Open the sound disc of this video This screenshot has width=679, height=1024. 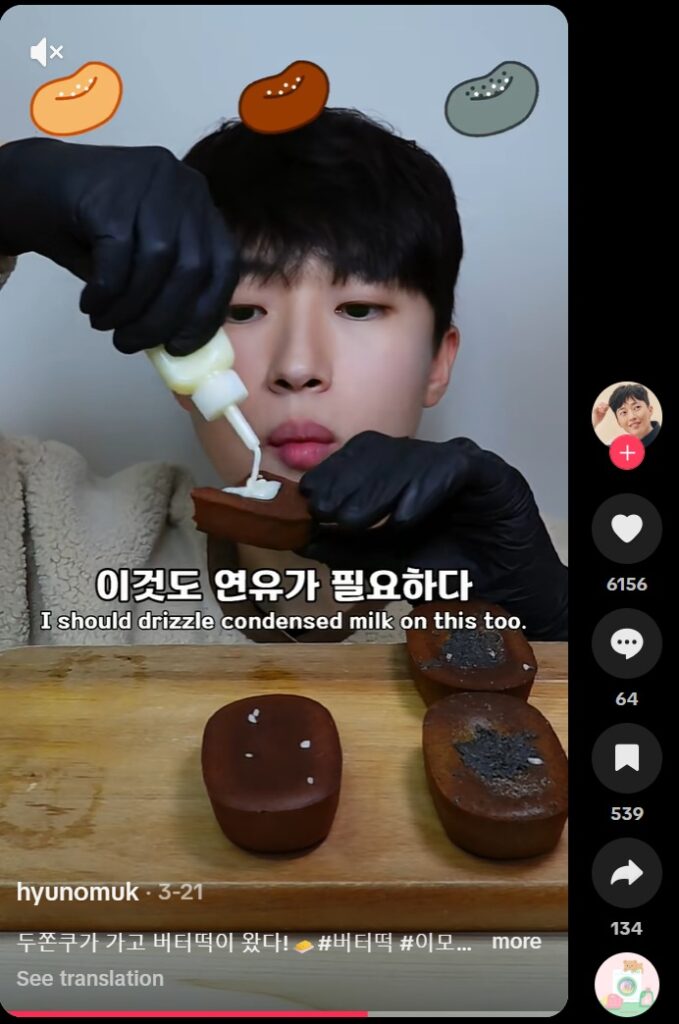627,984
